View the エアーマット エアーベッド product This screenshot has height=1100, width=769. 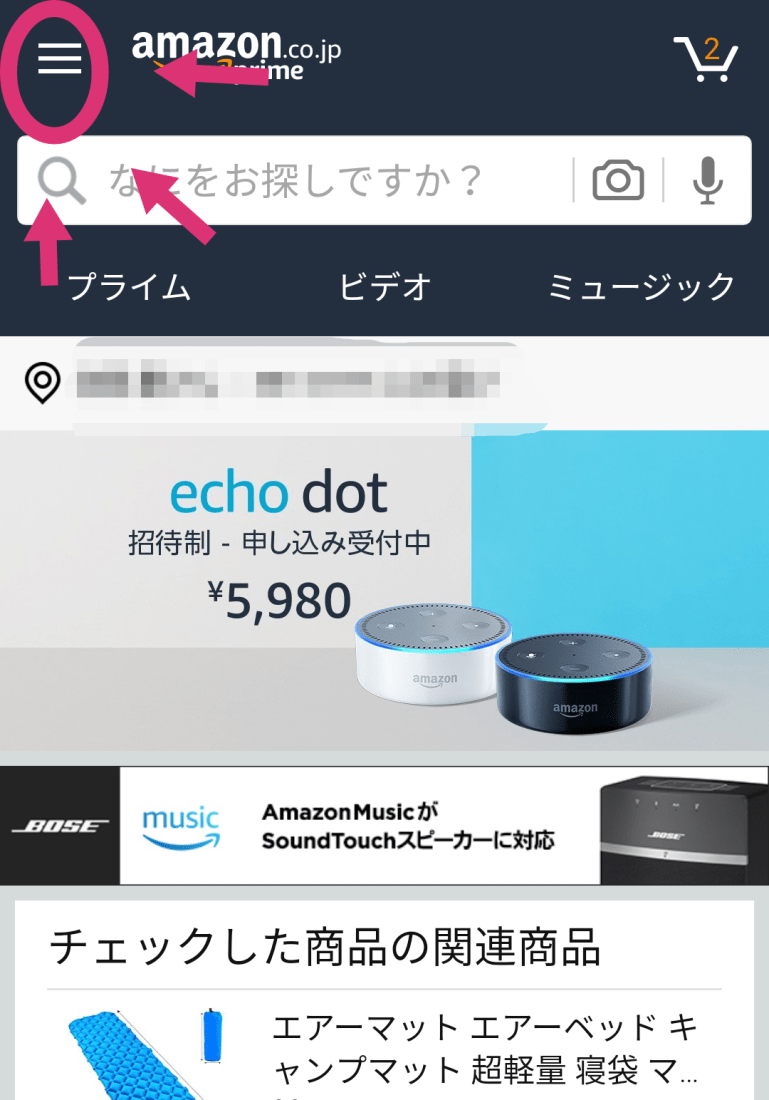click(485, 1050)
